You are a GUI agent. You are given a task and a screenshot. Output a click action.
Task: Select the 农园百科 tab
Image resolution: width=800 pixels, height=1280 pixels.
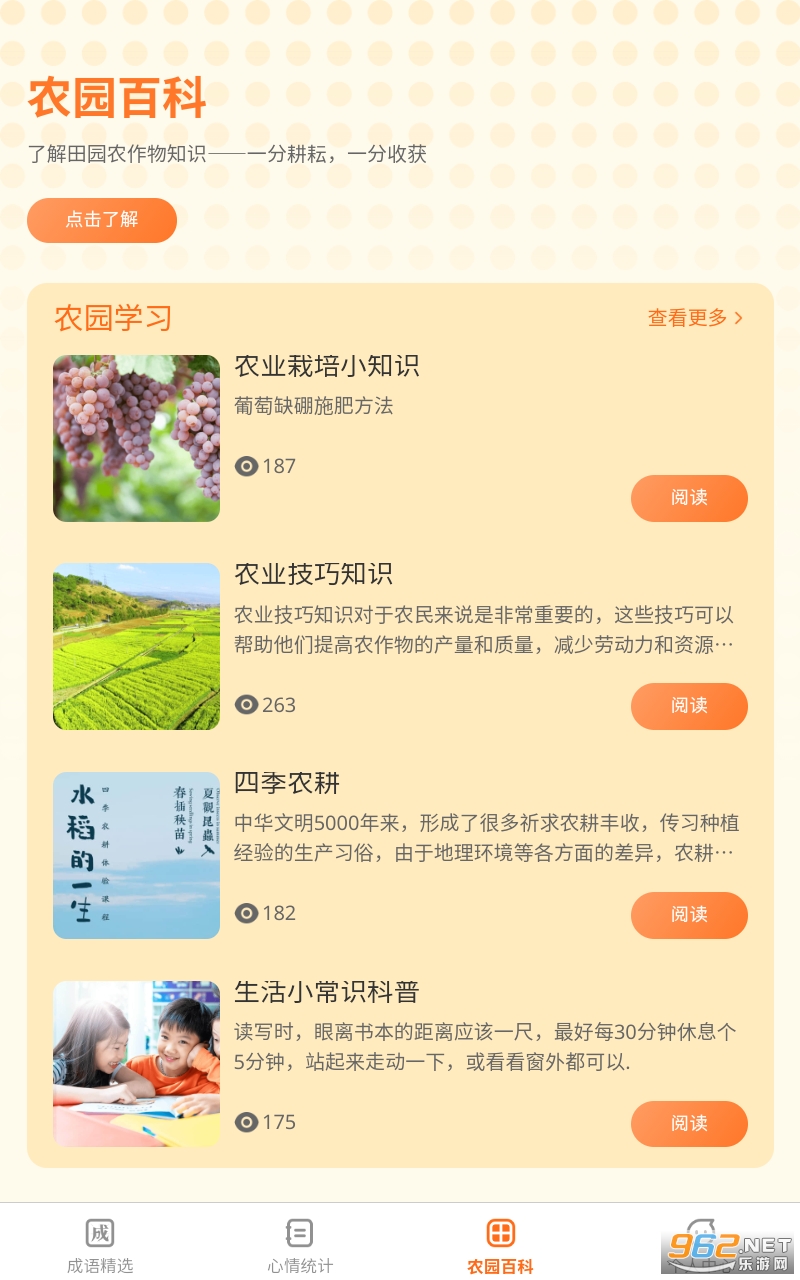click(500, 1245)
